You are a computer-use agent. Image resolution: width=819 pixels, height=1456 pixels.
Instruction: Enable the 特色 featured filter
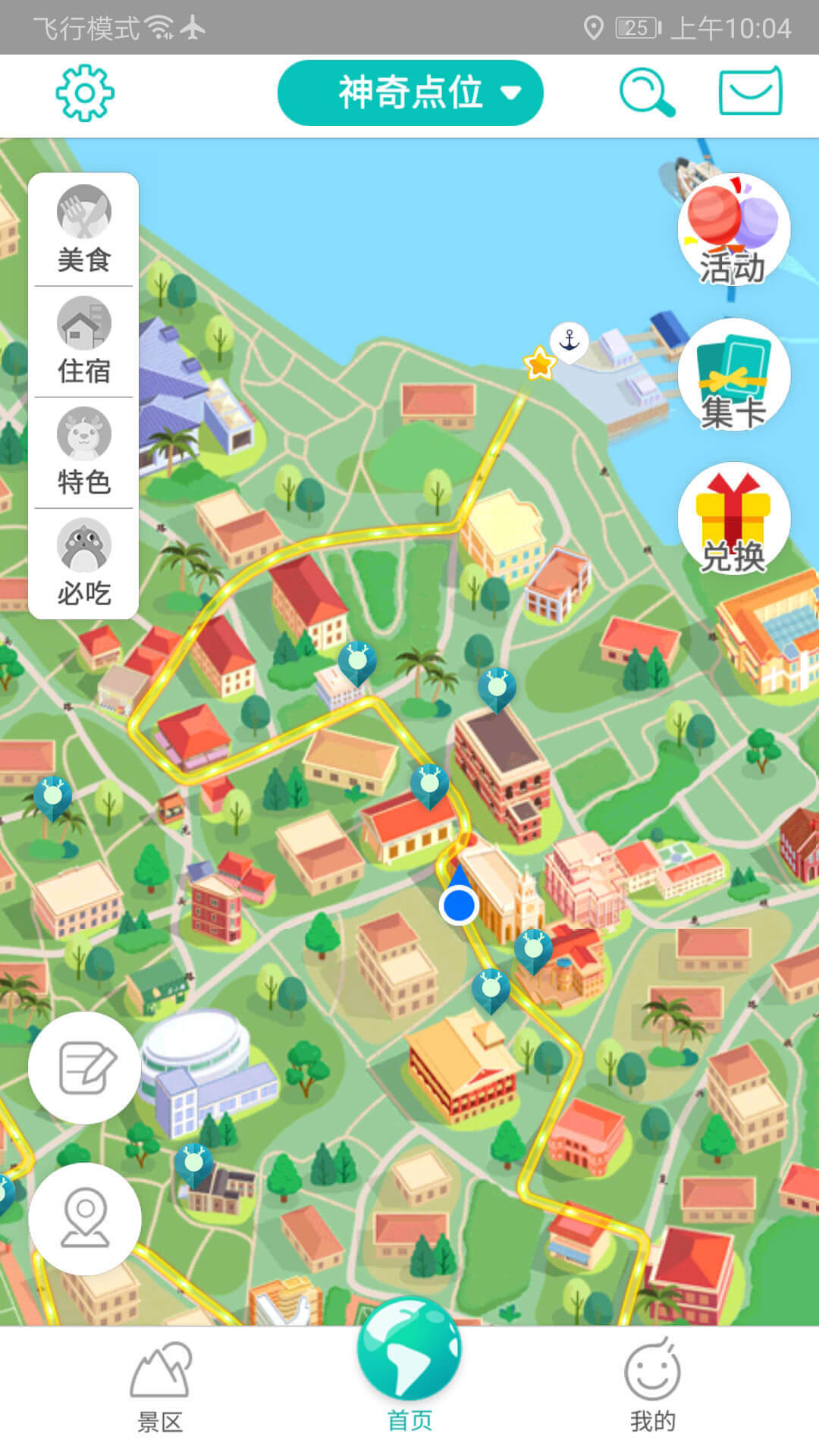[x=83, y=447]
